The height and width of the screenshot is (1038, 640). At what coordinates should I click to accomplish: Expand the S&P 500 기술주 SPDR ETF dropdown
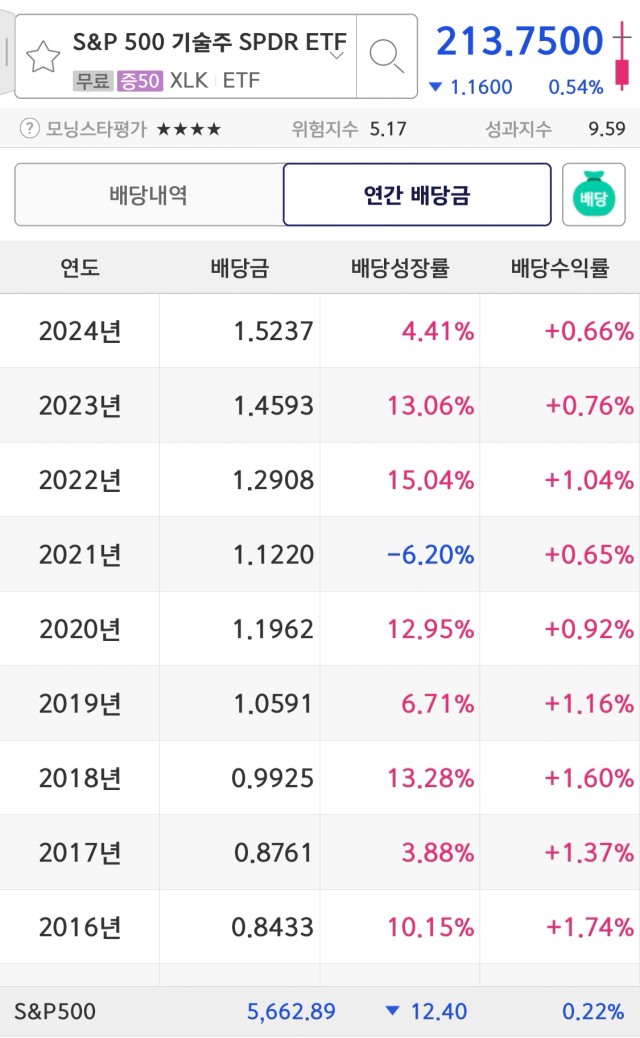coord(336,56)
